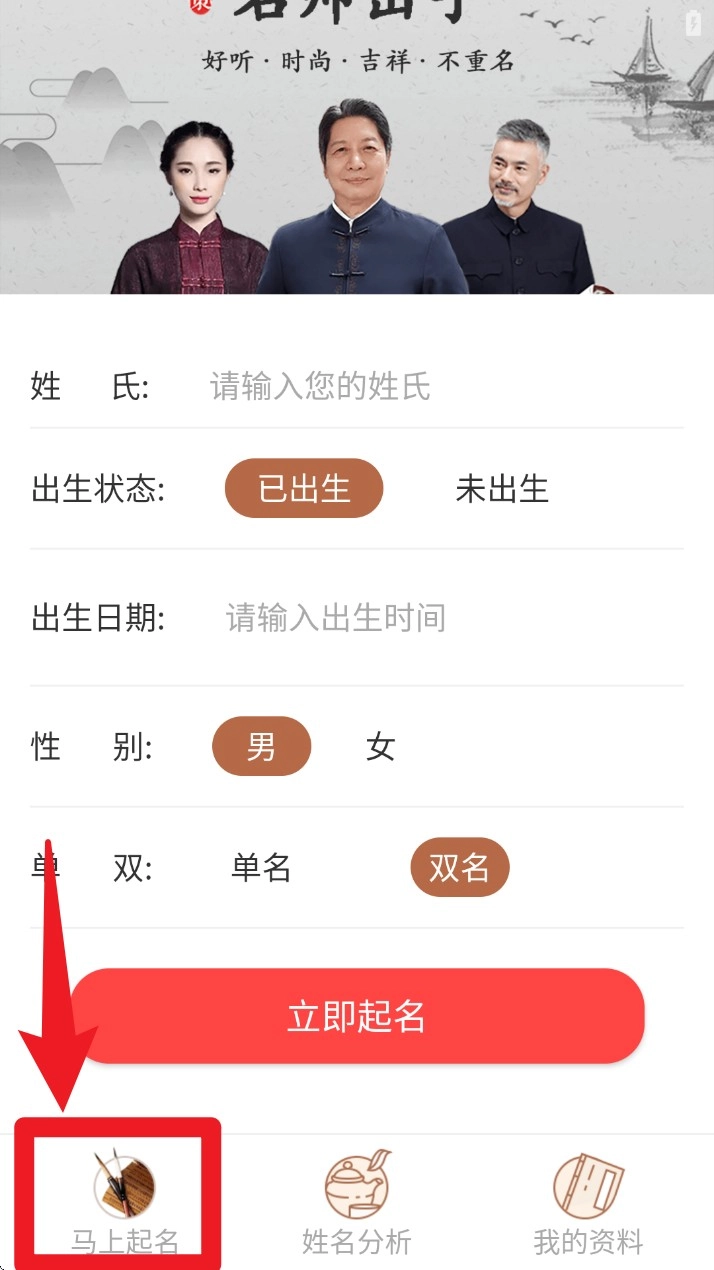Select 单名 single-character name option
This screenshot has height=1270, width=714.
coord(261,868)
